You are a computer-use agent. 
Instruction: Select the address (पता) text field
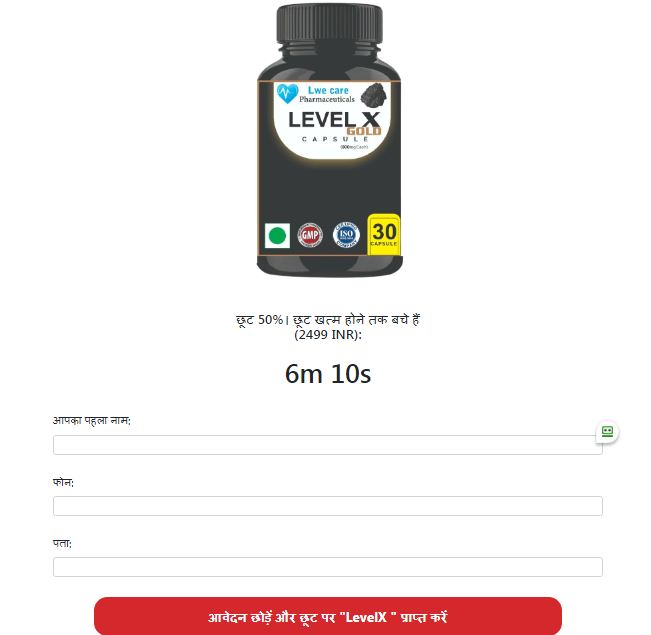click(x=327, y=567)
